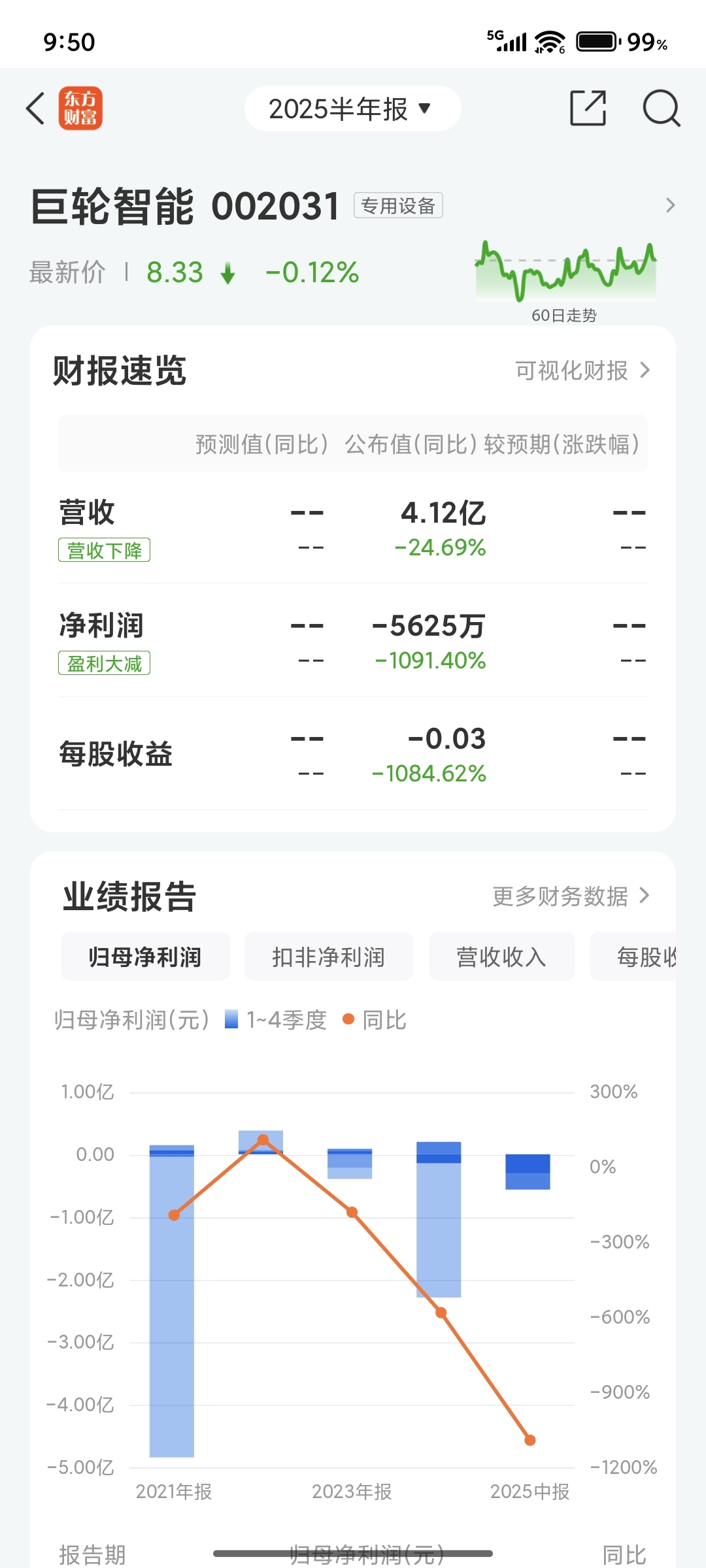This screenshot has width=706, height=1568.
Task: Open stock details via chevron beside 专用设备
Action: (670, 205)
